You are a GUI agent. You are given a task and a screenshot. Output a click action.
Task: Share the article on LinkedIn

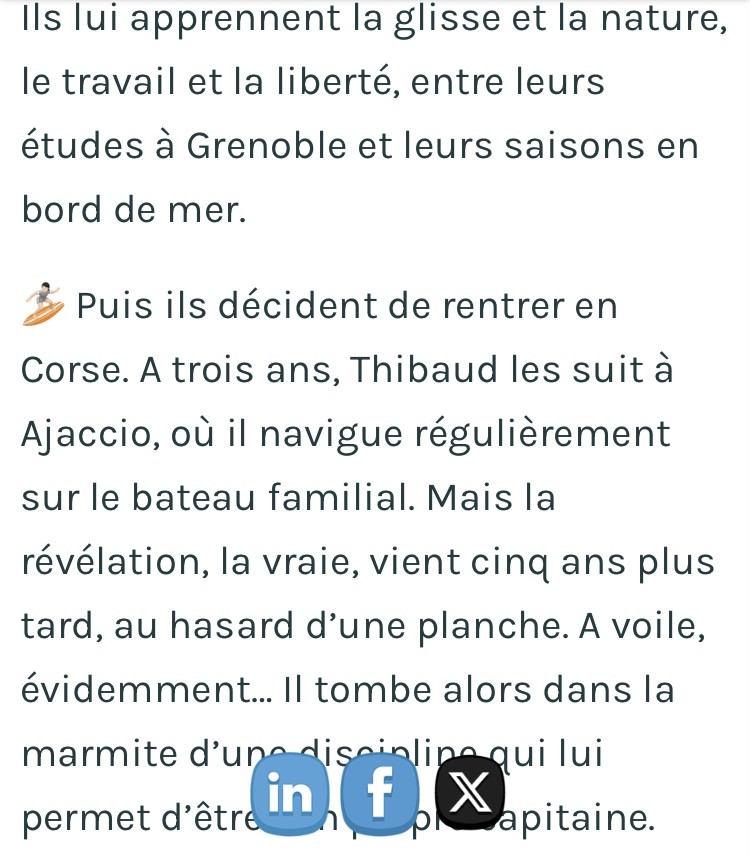[291, 794]
